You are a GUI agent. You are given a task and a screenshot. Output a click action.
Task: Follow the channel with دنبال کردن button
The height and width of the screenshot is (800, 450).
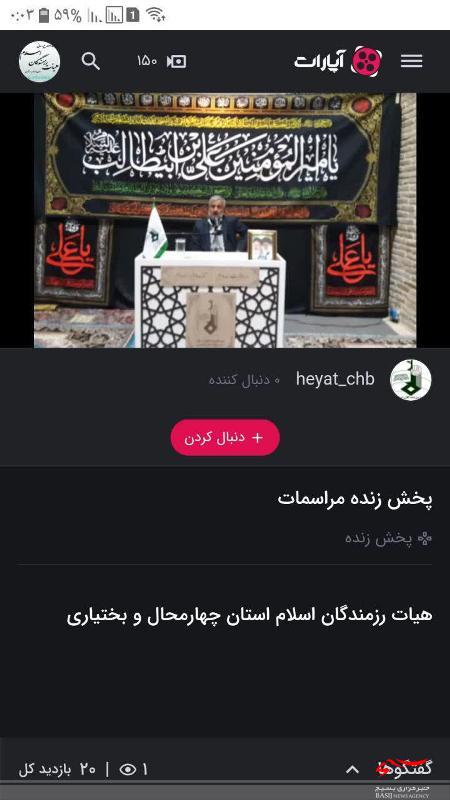pos(225,438)
